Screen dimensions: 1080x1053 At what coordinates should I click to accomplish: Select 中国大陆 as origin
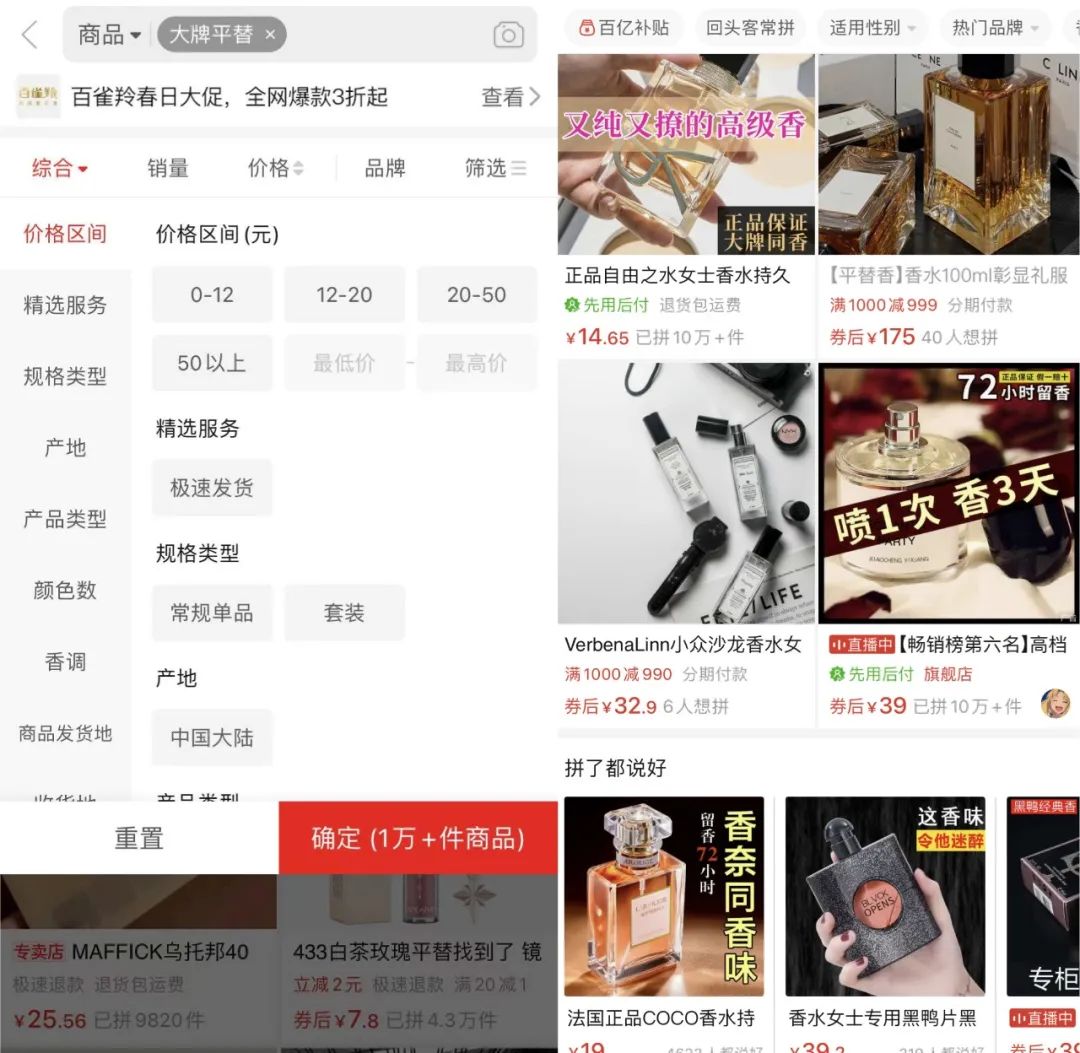211,738
